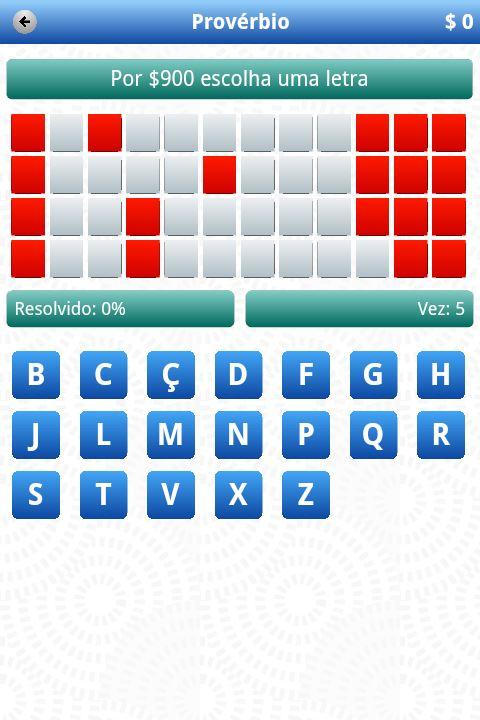The image size is (480, 720).
Task: Guess the letter R
Action: (441, 435)
